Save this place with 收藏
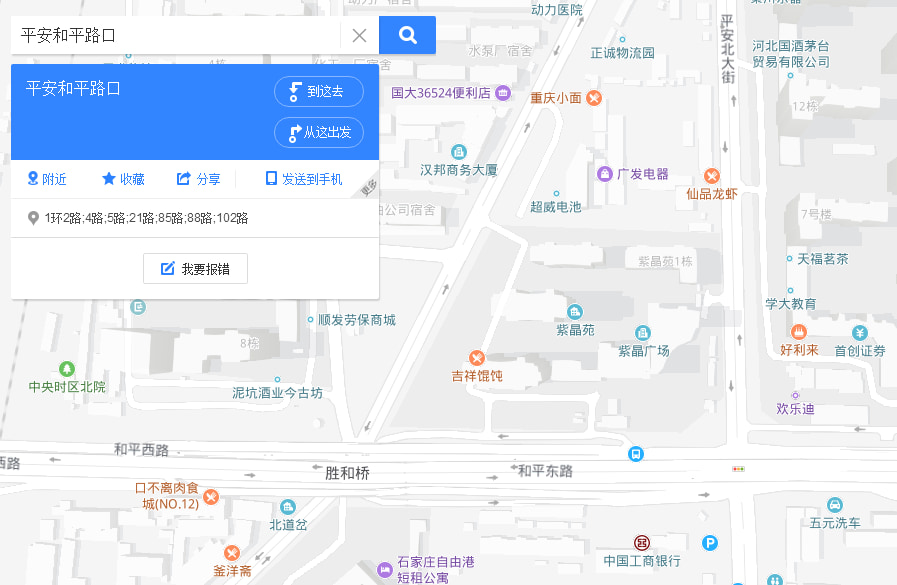This screenshot has height=585, width=897. pos(123,179)
